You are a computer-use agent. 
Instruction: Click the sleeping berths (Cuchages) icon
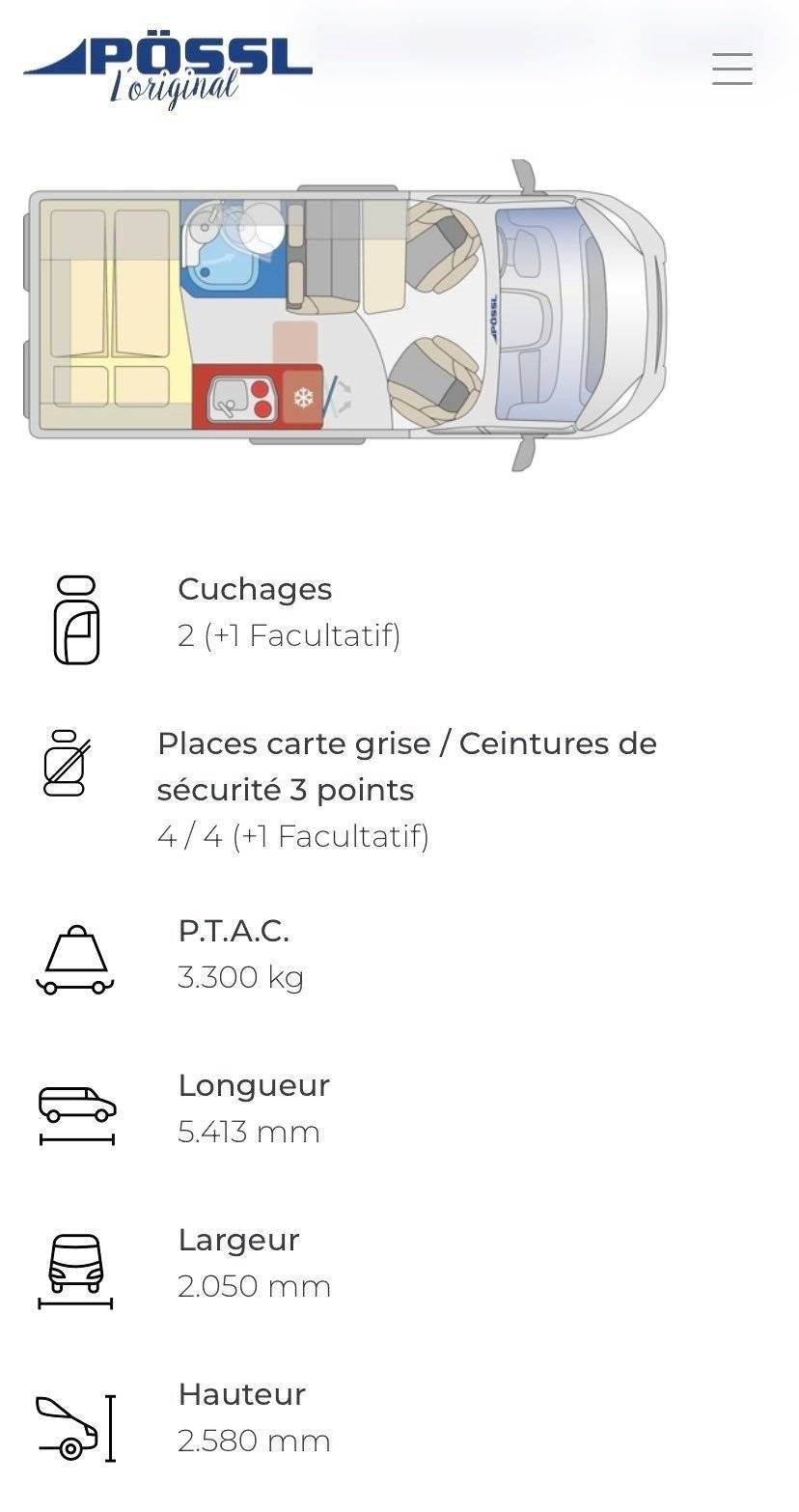coord(75,619)
